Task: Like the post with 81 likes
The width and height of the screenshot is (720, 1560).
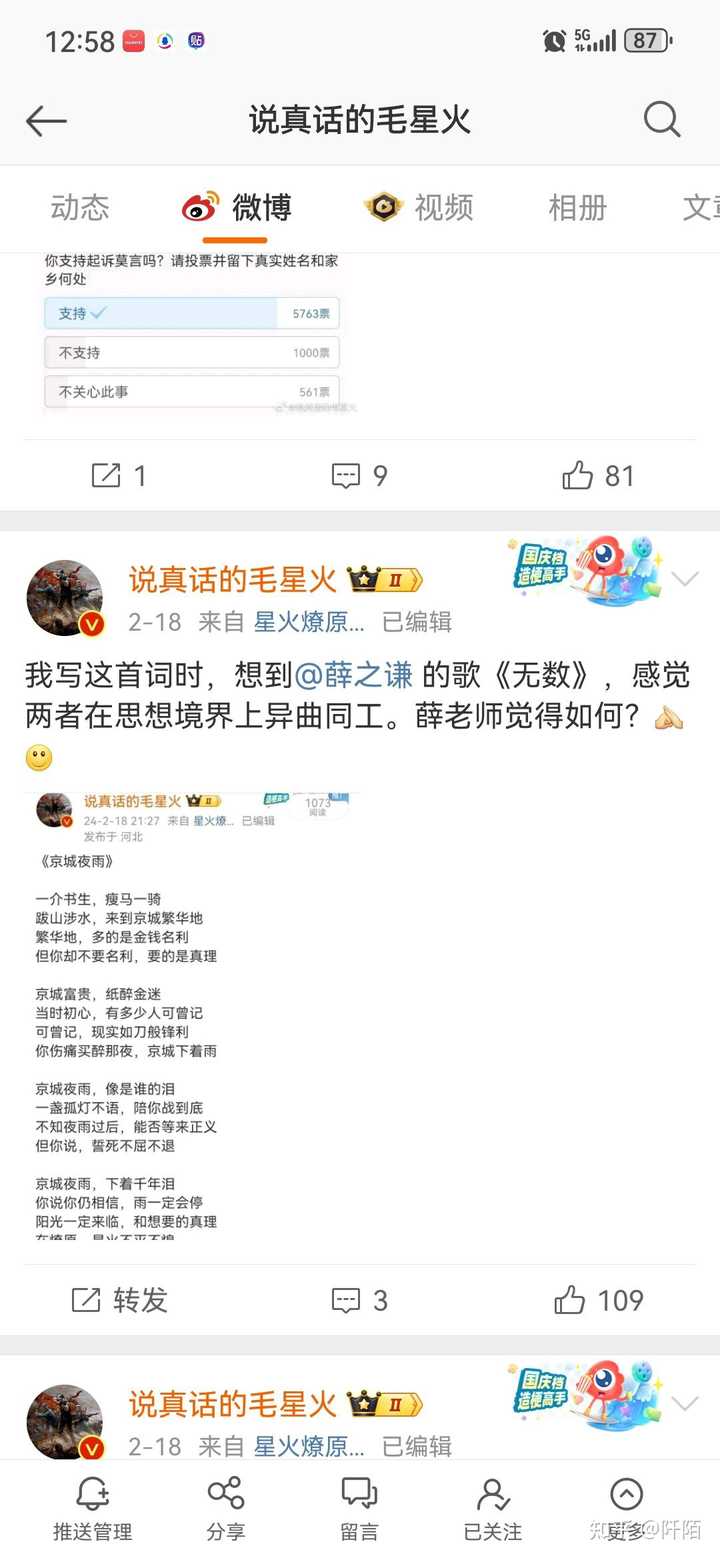Action: coord(598,476)
